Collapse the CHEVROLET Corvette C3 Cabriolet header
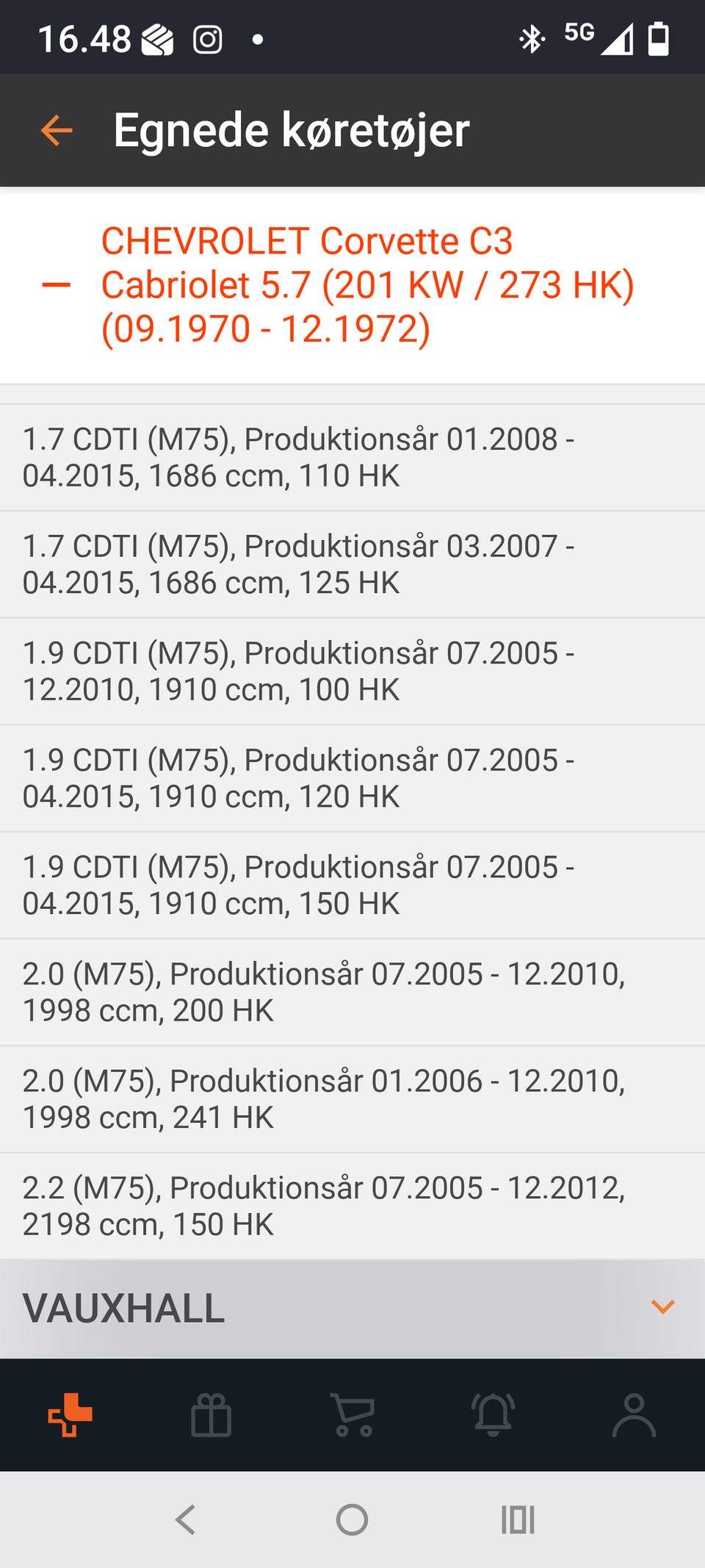This screenshot has height=1568, width=705. (x=352, y=285)
